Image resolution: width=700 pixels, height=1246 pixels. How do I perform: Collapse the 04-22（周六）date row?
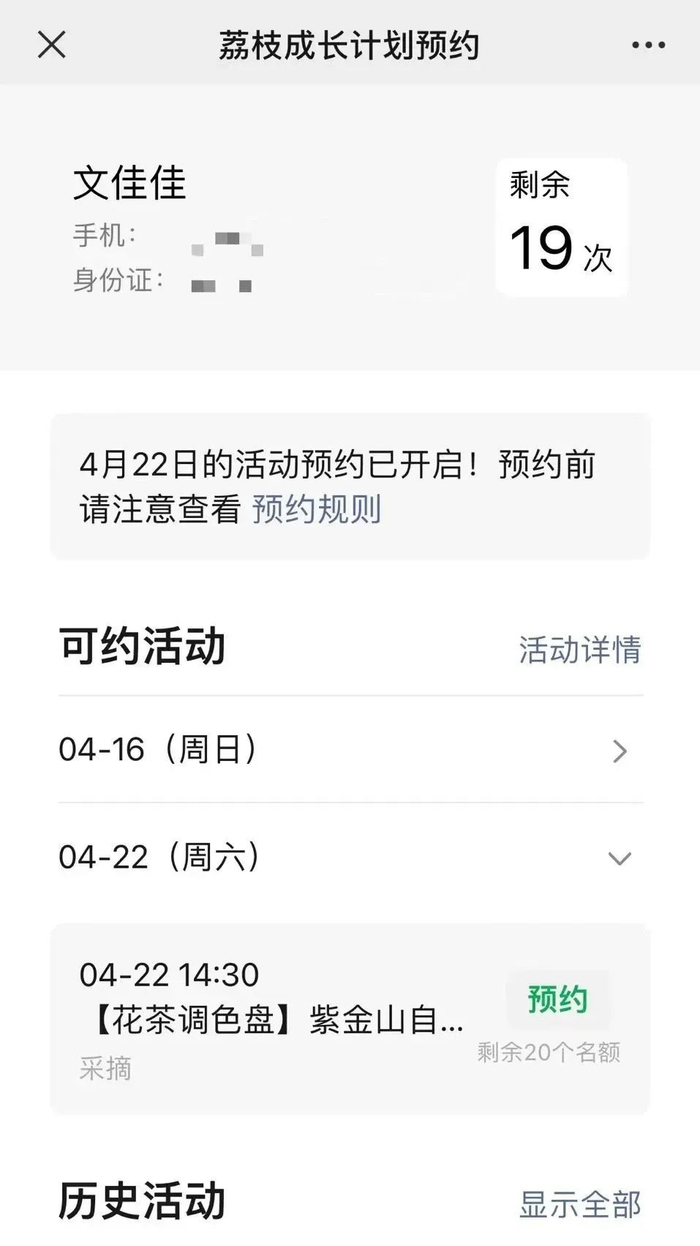click(x=350, y=857)
